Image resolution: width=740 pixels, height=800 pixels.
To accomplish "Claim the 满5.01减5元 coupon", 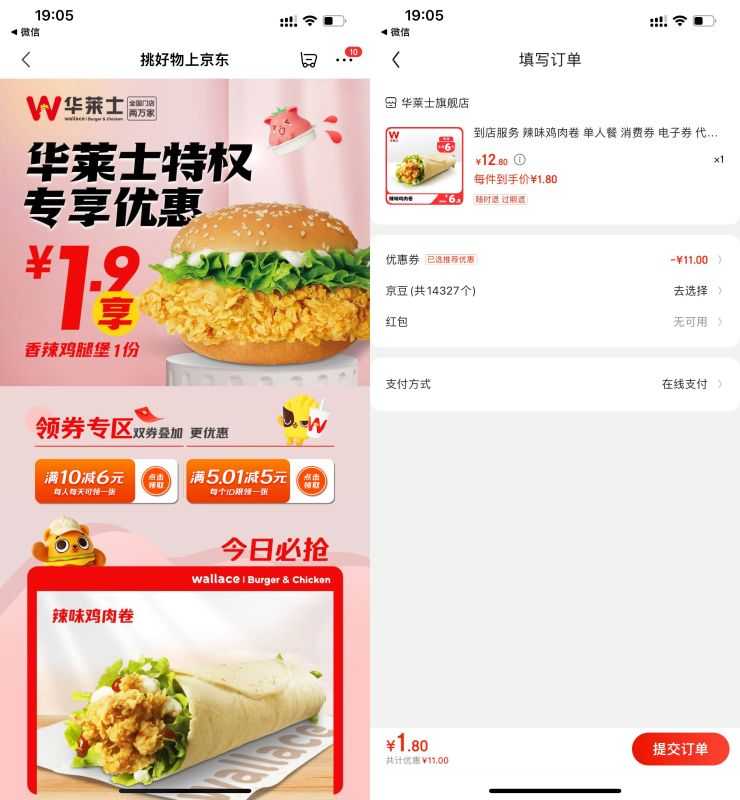I will (x=309, y=481).
